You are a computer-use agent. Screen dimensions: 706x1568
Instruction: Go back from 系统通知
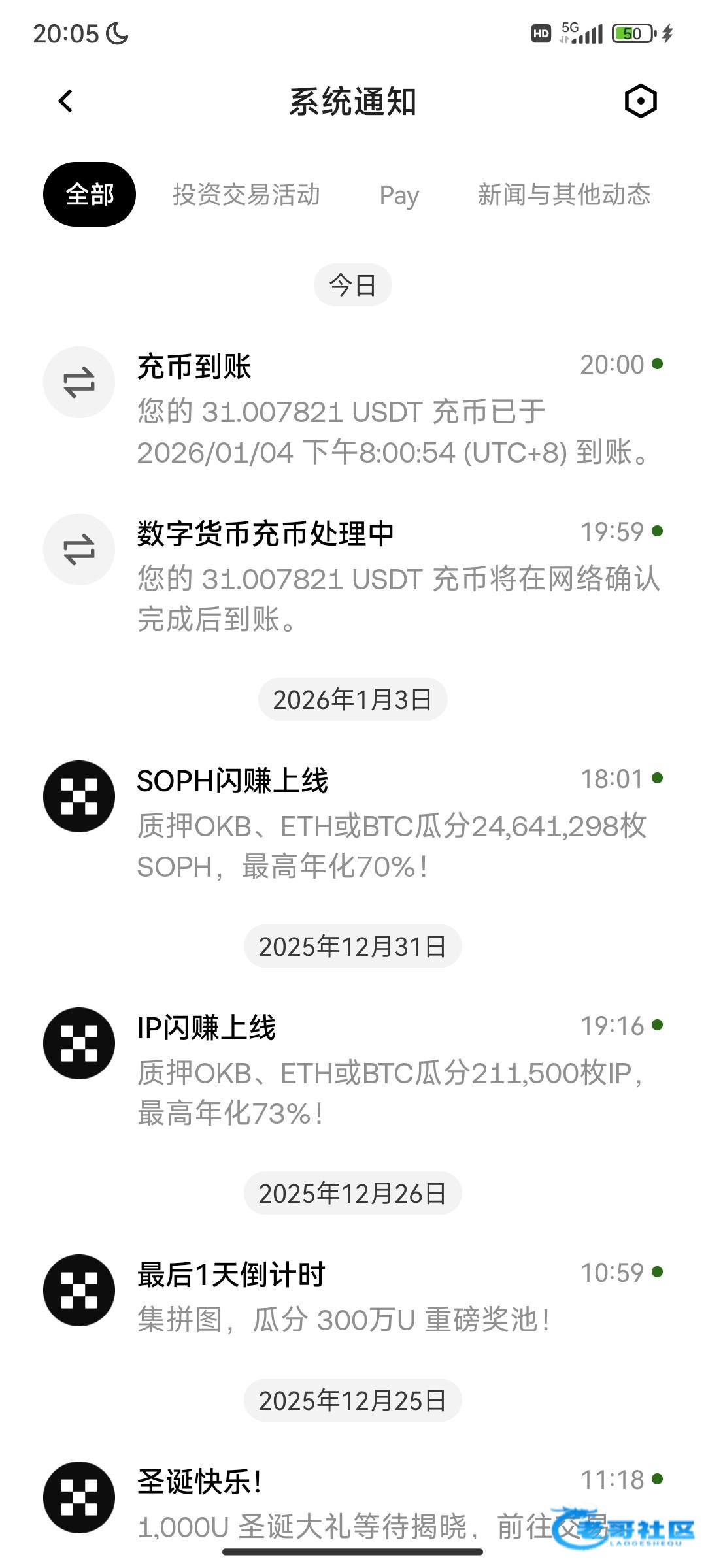pyautogui.click(x=65, y=101)
